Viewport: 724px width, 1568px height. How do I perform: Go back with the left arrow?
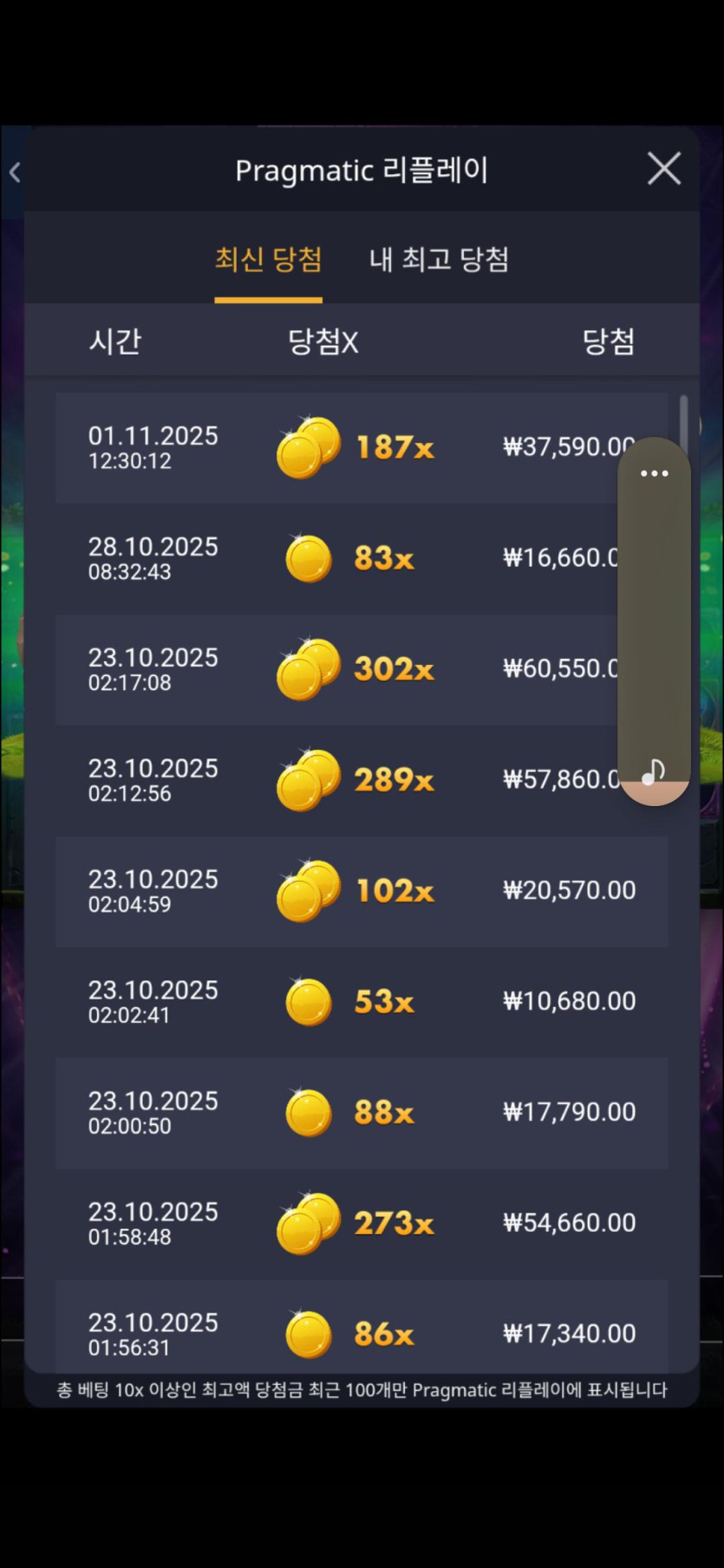tap(15, 172)
